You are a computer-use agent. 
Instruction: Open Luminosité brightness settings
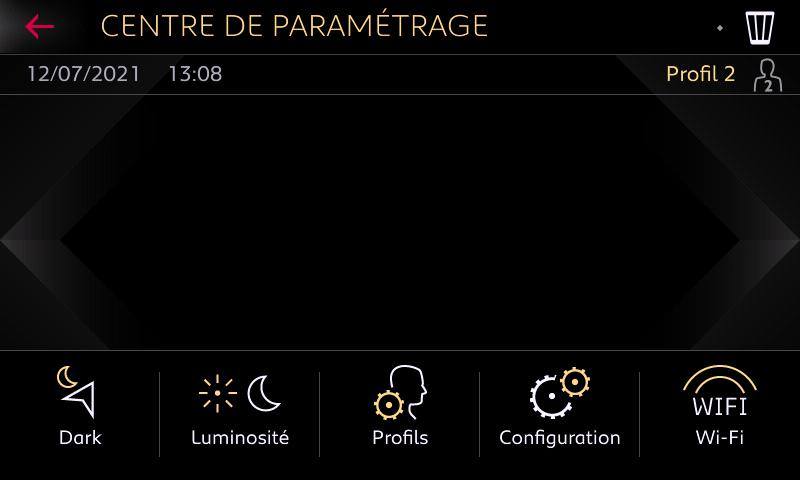pyautogui.click(x=240, y=408)
